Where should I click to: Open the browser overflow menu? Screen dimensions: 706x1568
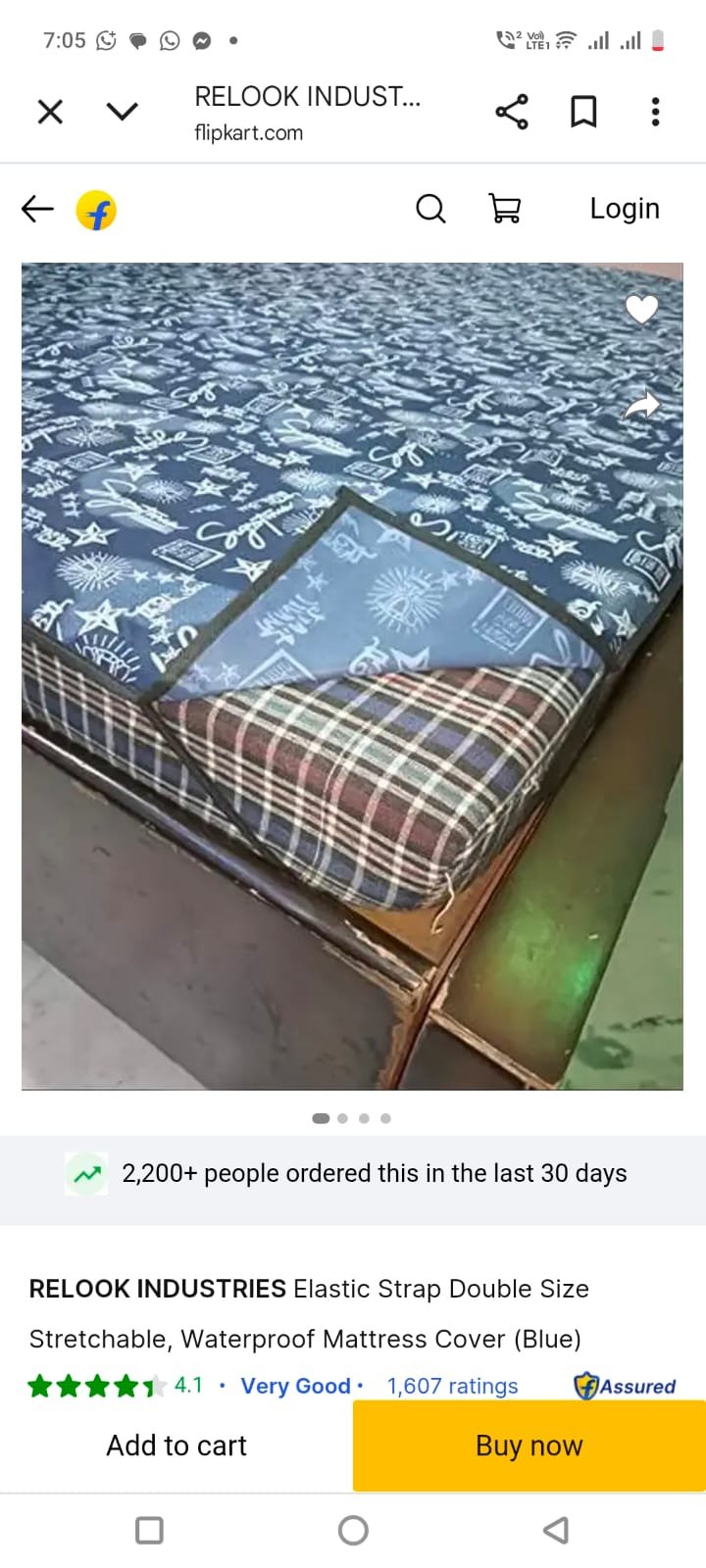tap(655, 112)
